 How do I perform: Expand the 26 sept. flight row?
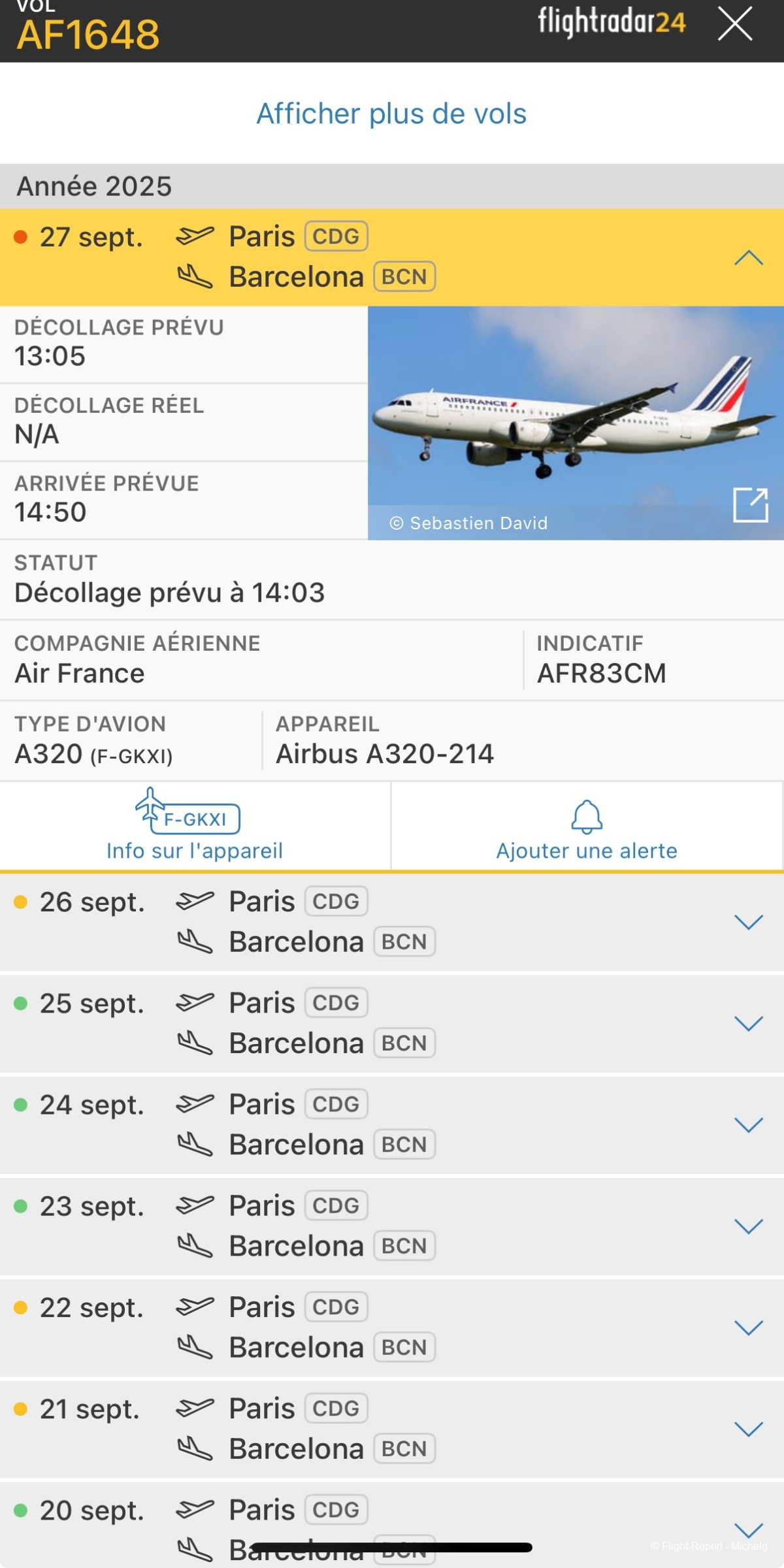click(x=748, y=922)
